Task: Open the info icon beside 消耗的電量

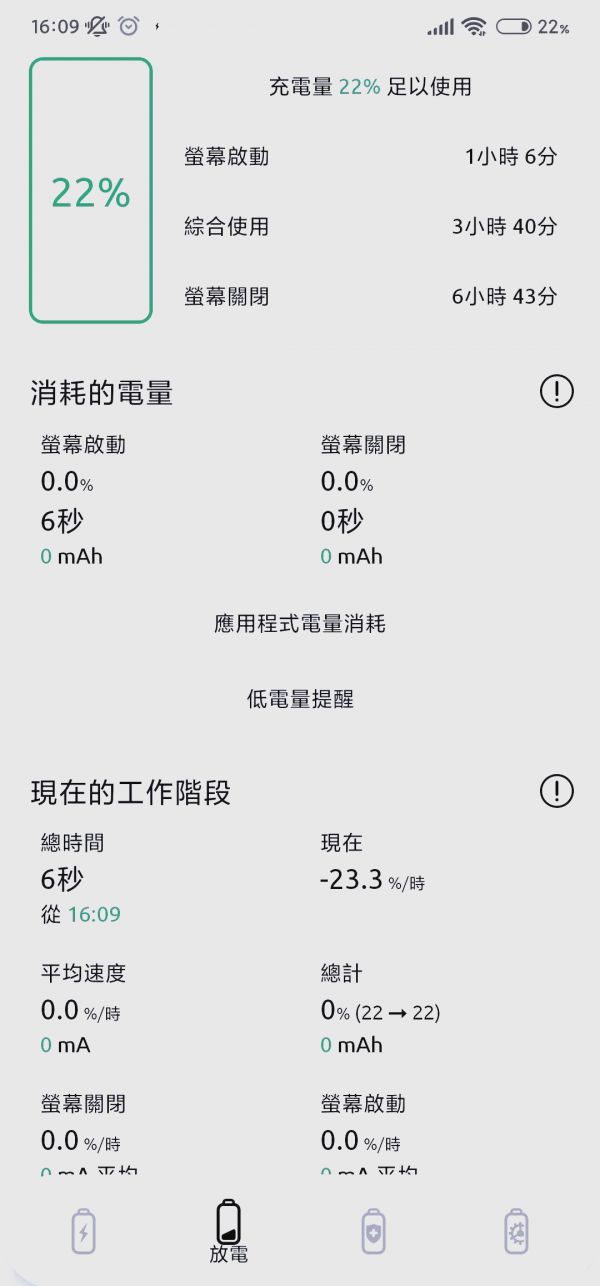Action: point(556,392)
